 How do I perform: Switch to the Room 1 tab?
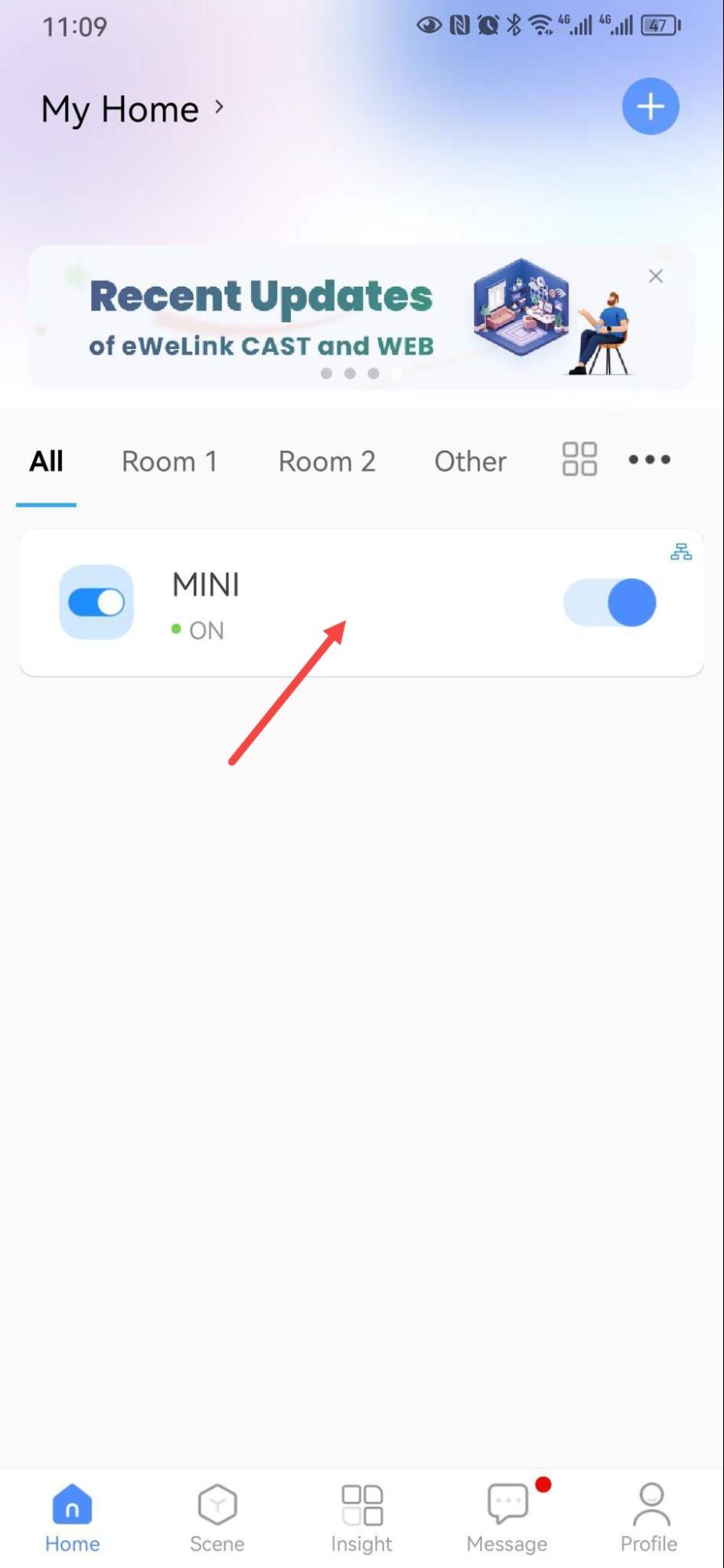tap(169, 461)
